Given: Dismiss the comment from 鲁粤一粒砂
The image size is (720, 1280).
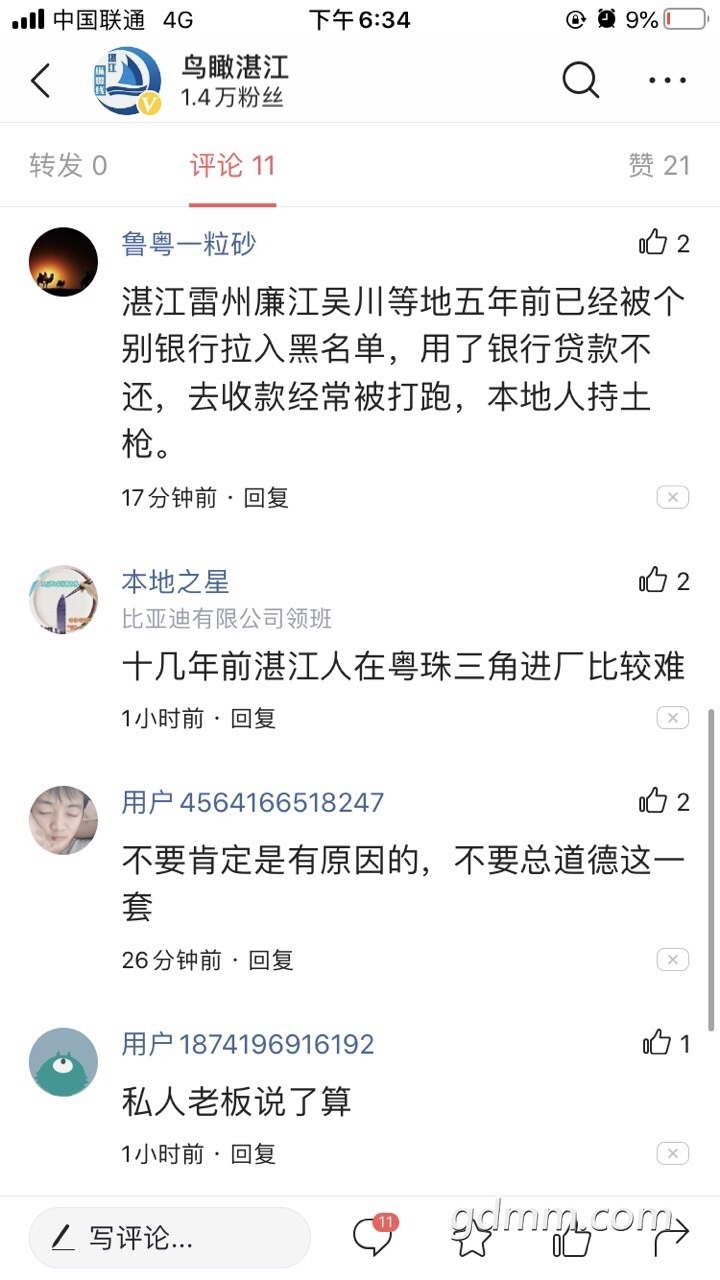Looking at the screenshot, I should pyautogui.click(x=673, y=497).
